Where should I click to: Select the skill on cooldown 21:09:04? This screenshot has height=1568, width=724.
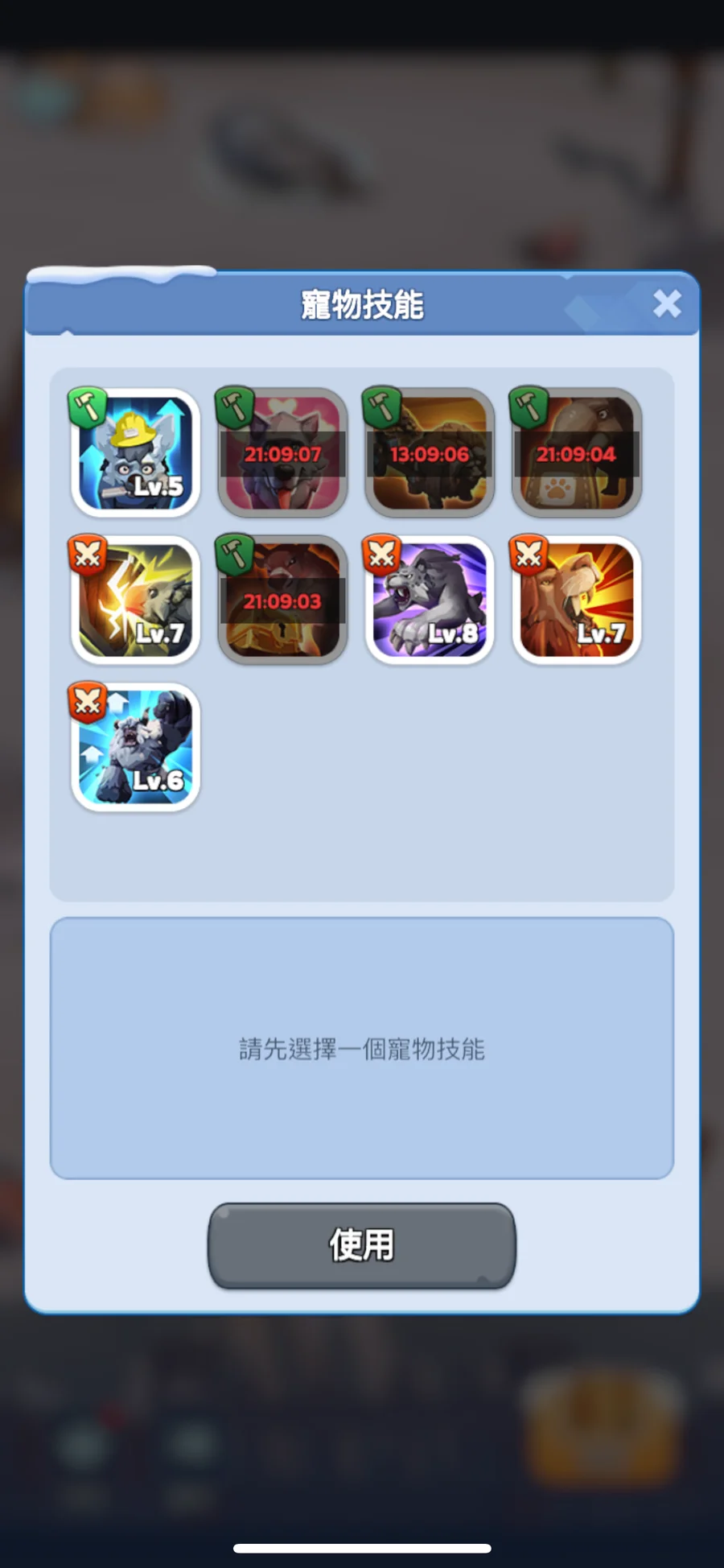coord(577,452)
